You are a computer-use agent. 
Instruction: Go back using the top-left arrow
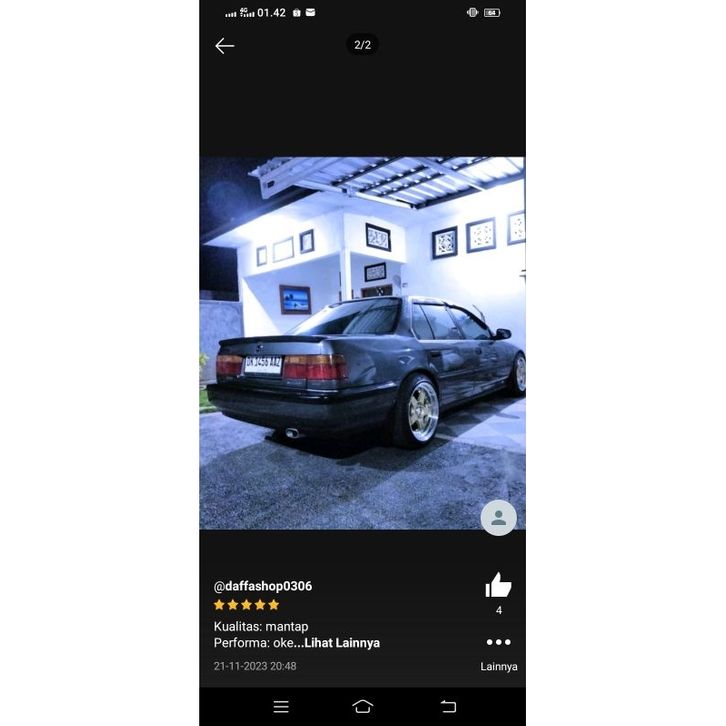point(224,46)
